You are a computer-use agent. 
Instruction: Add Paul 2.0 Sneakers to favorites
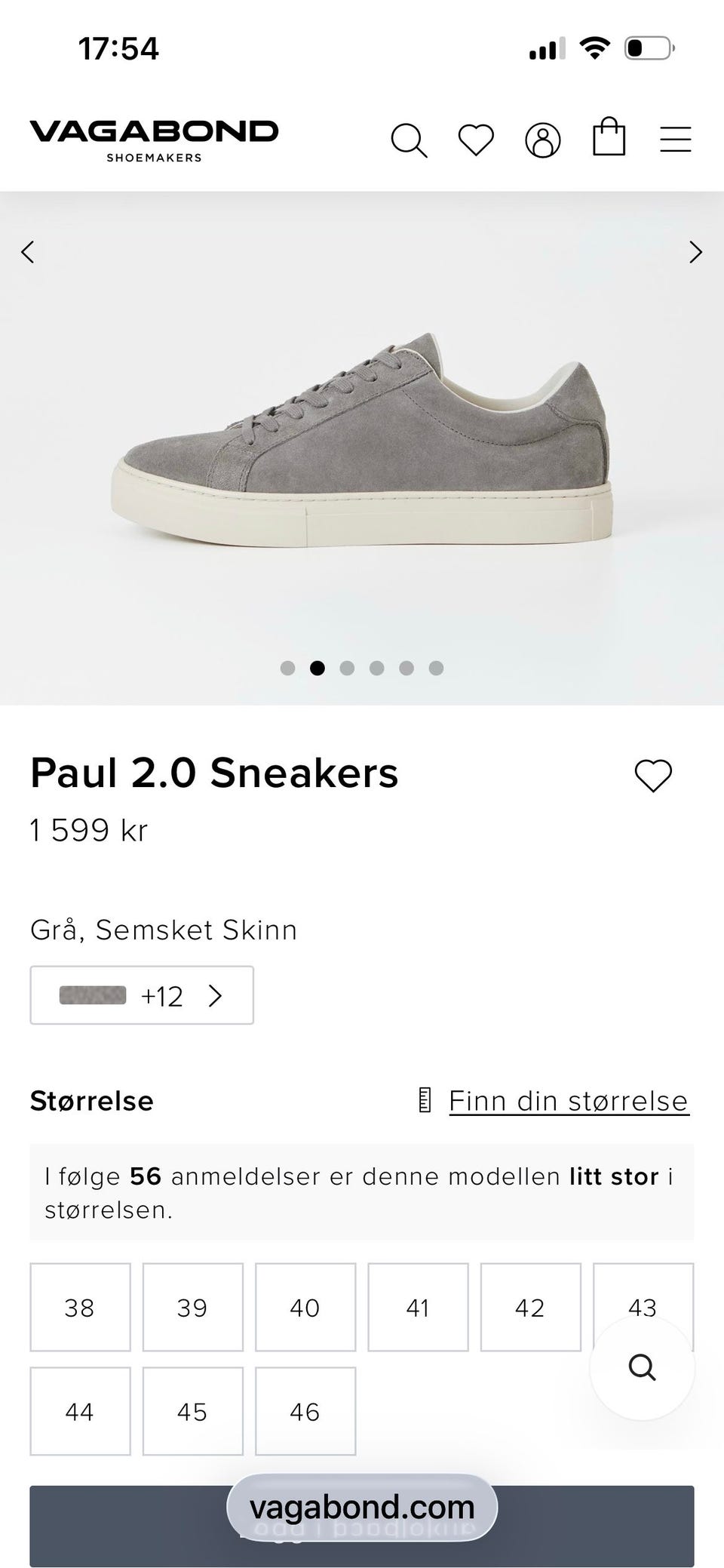coord(653,776)
